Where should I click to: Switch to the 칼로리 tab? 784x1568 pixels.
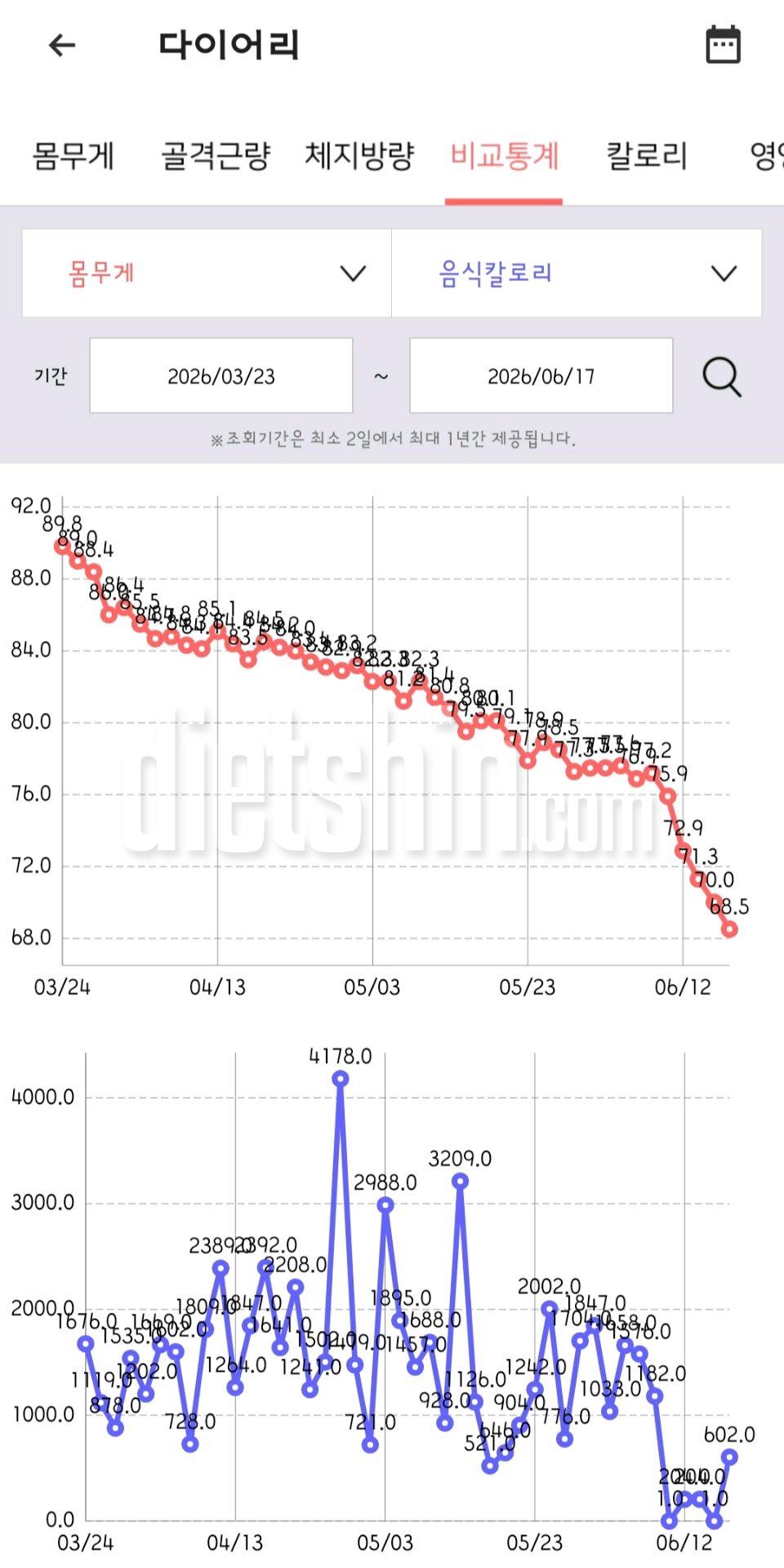click(x=647, y=155)
